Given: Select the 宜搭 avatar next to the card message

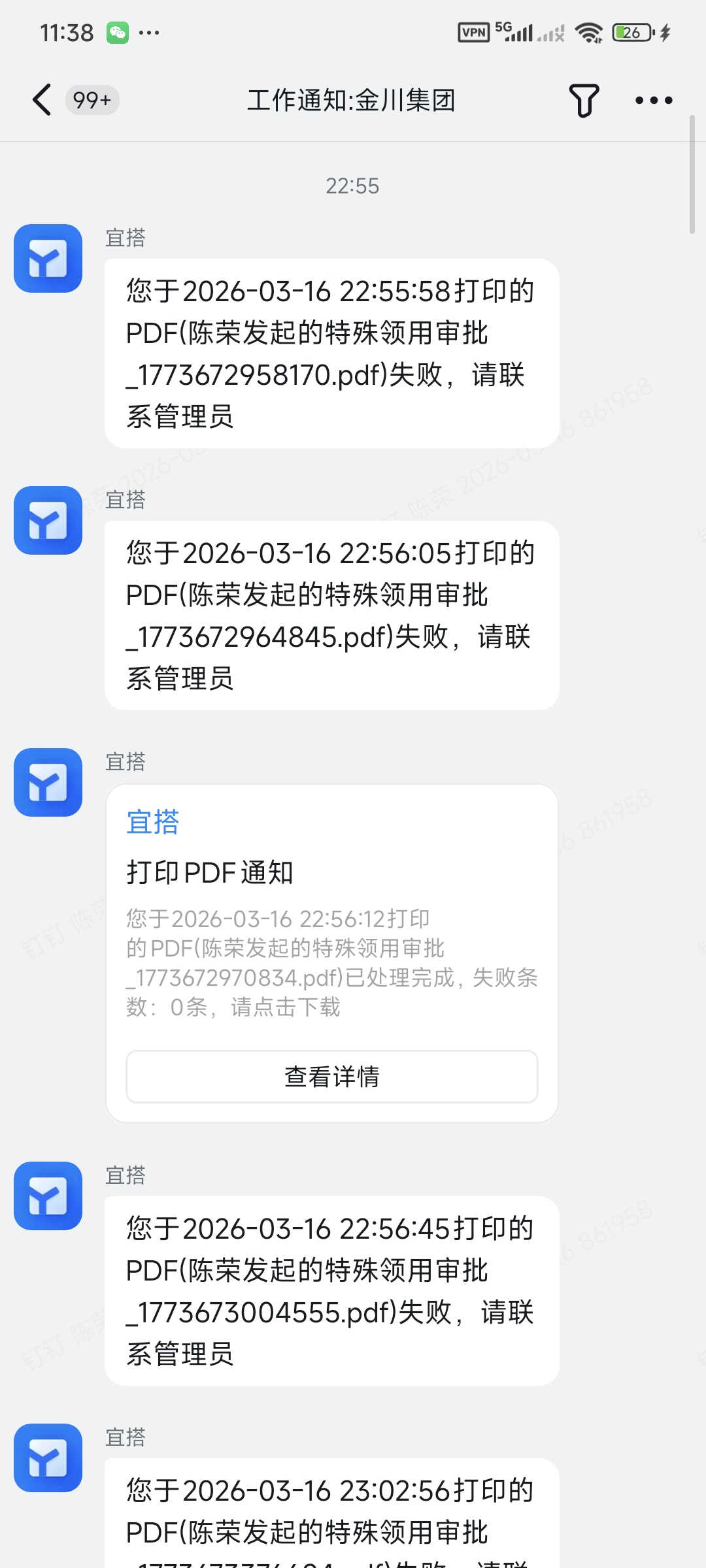Looking at the screenshot, I should click(x=47, y=783).
